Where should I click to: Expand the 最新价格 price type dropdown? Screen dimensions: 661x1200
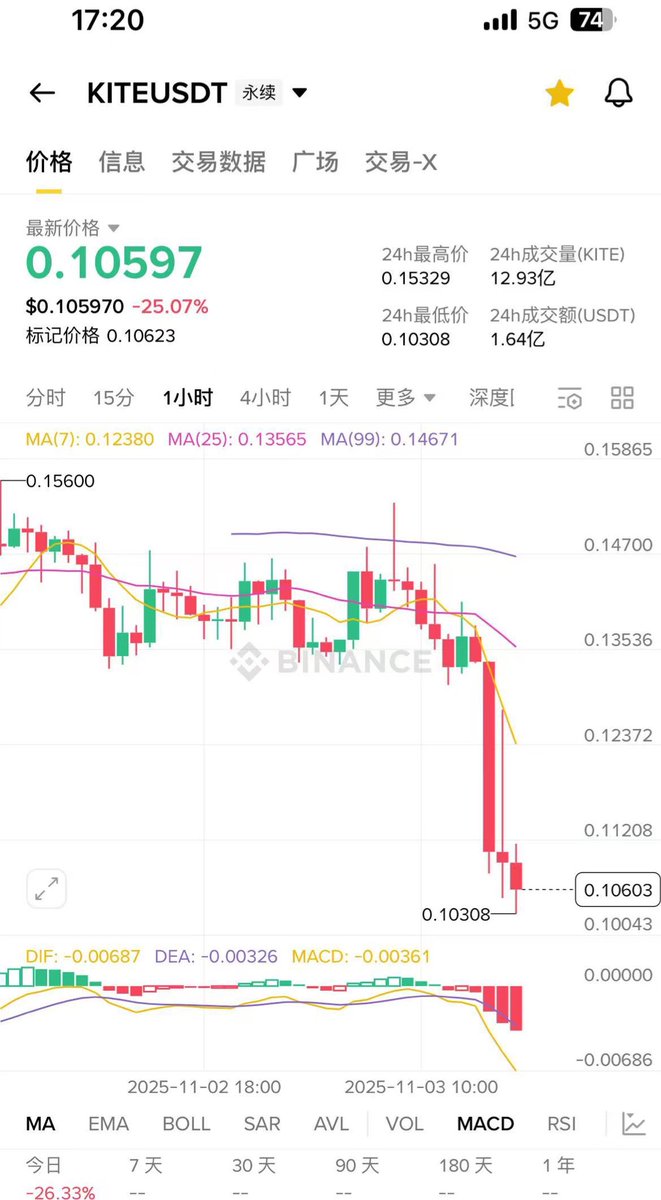point(113,228)
